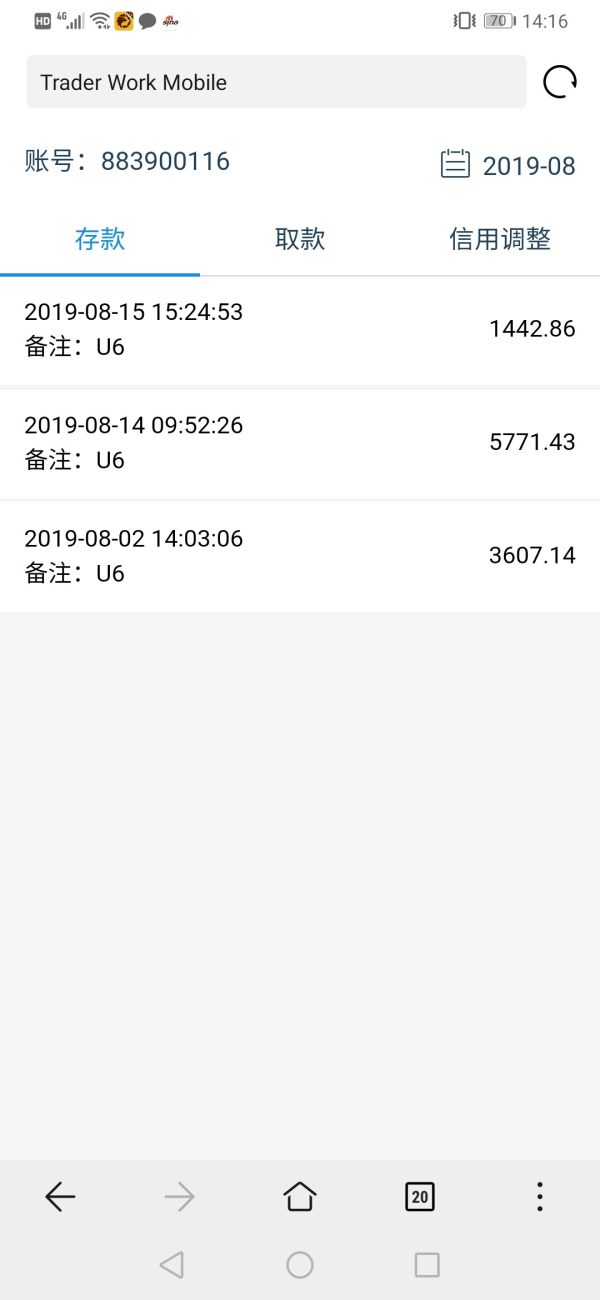Open the deposit record of 1442.86

tap(300, 329)
